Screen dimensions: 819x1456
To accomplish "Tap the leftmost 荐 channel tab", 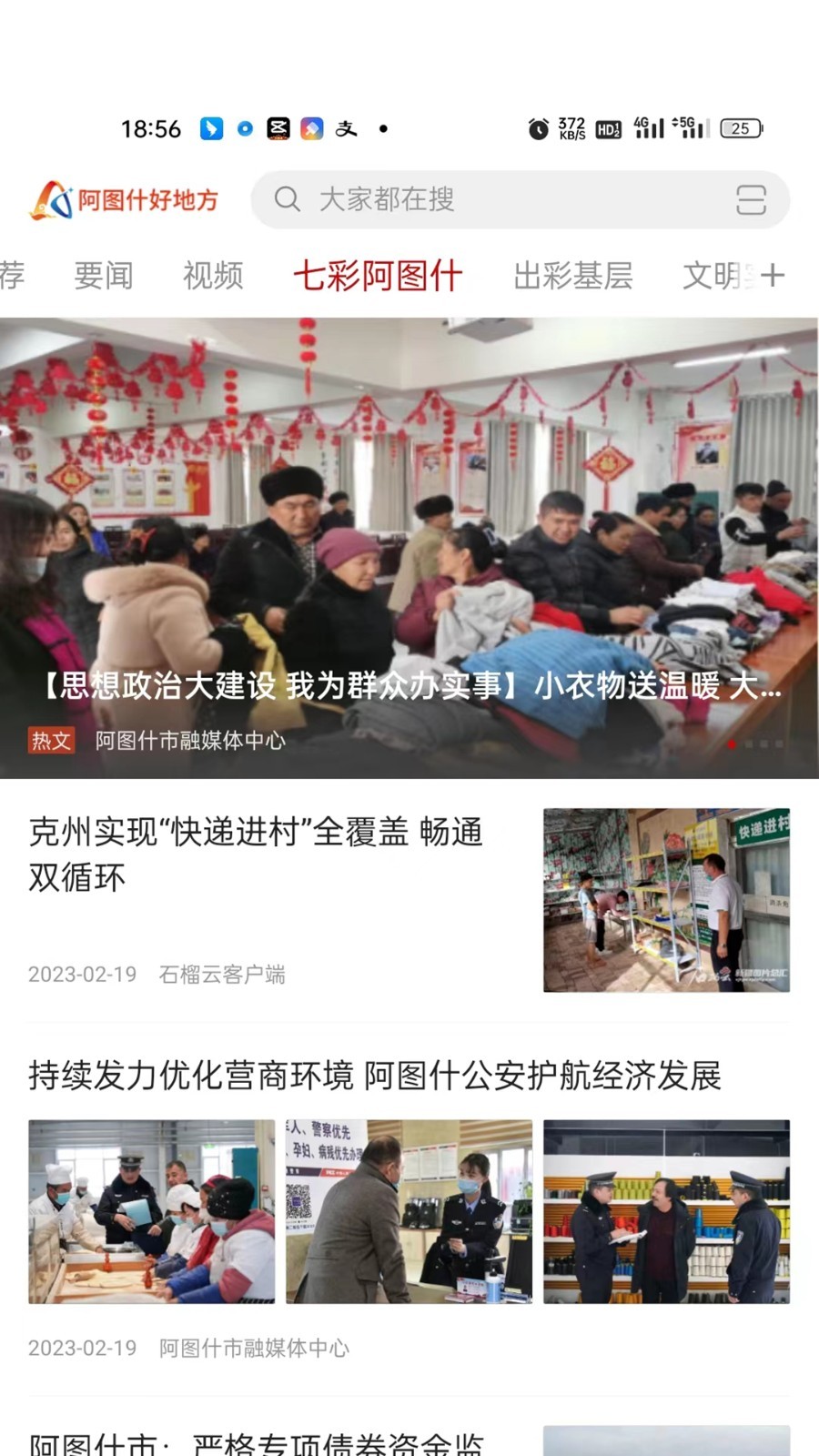I will (x=11, y=275).
